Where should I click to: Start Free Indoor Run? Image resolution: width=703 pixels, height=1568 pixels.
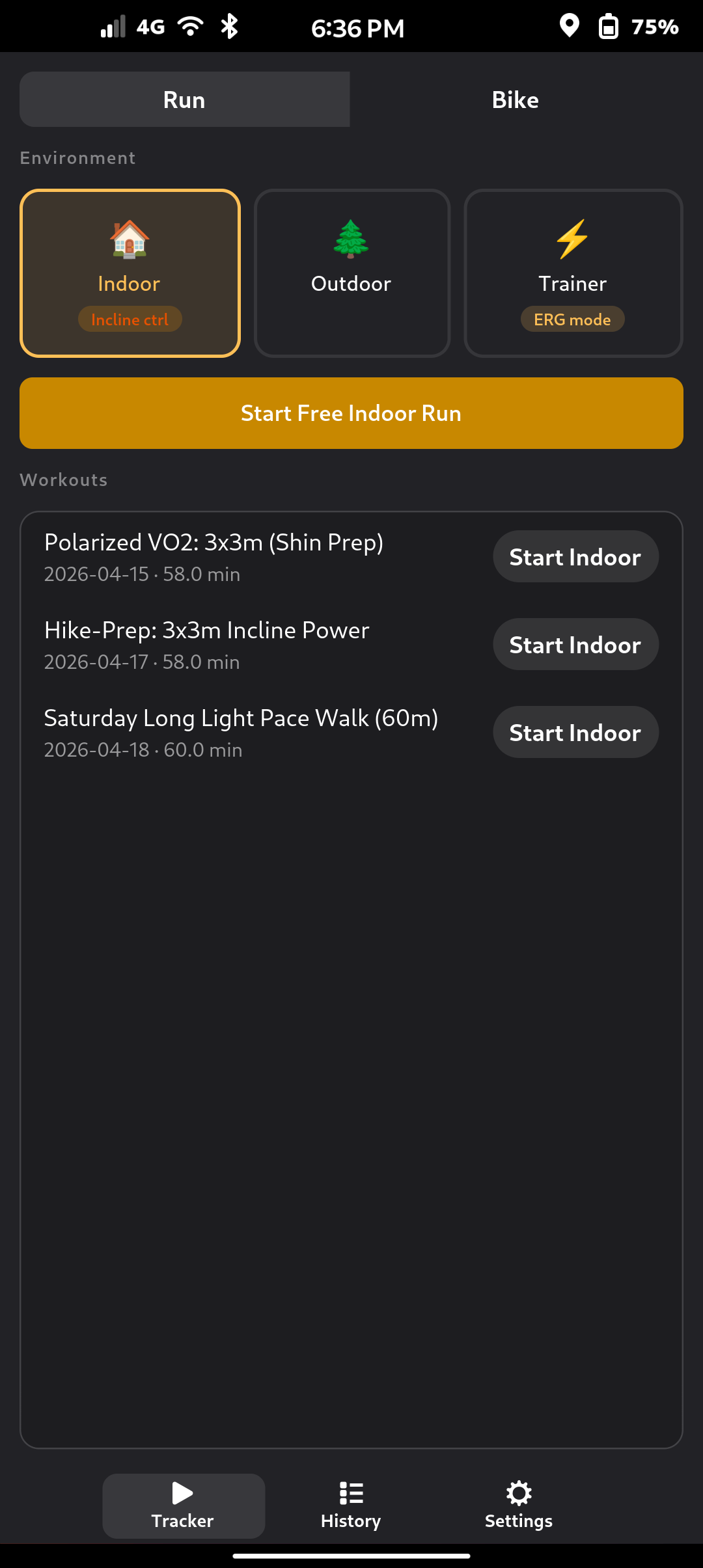pos(351,413)
